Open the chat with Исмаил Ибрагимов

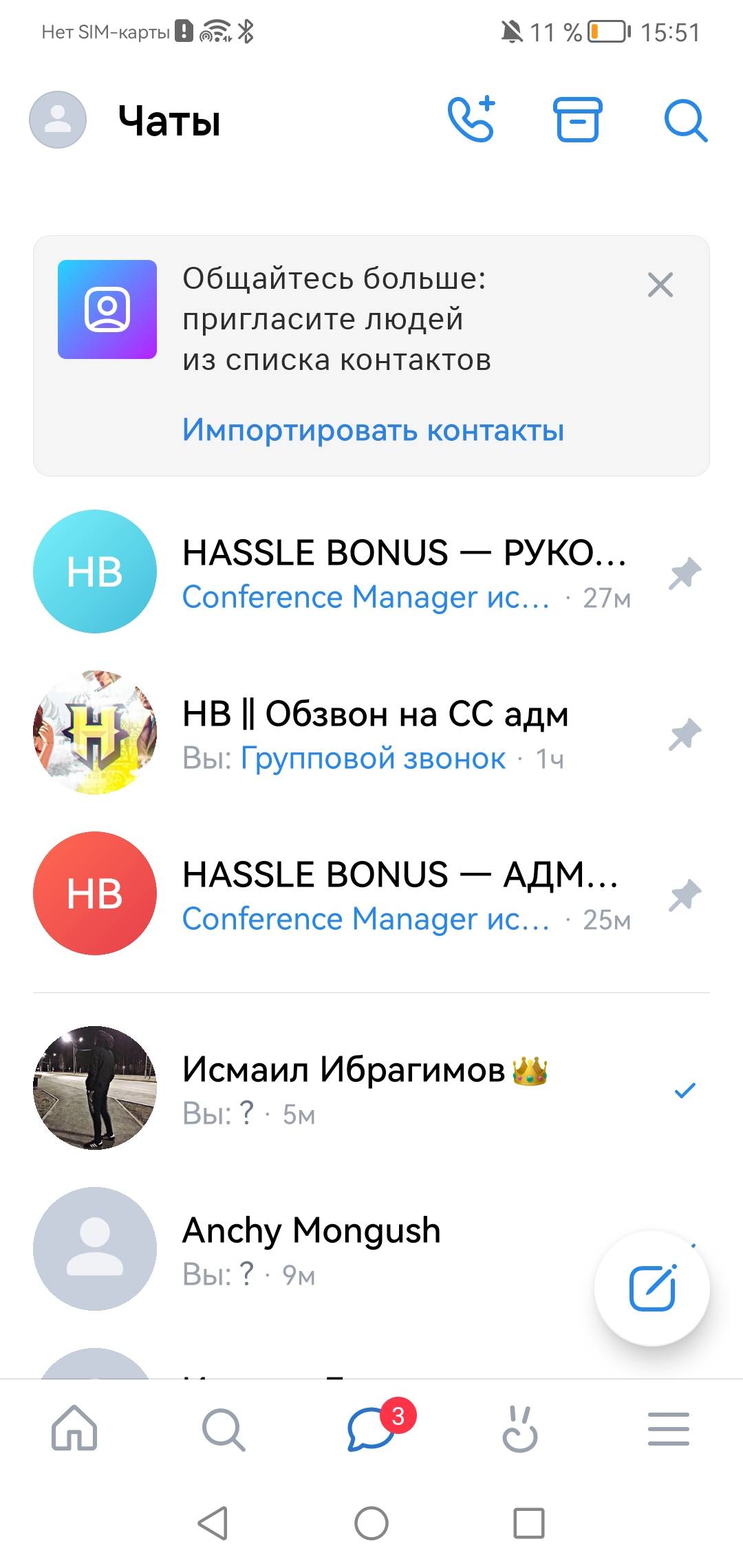pos(371,1089)
